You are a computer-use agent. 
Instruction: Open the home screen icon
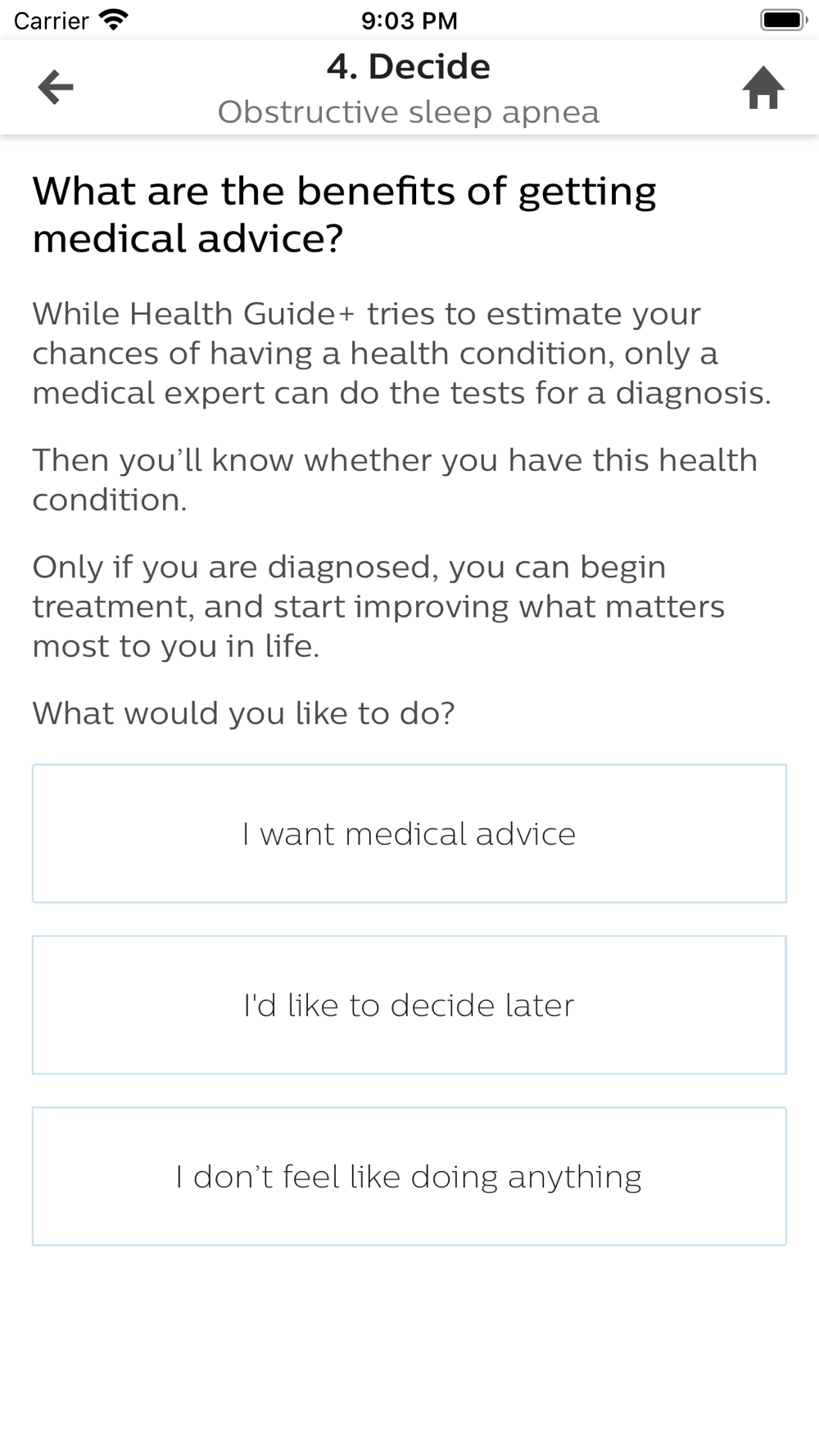point(763,88)
